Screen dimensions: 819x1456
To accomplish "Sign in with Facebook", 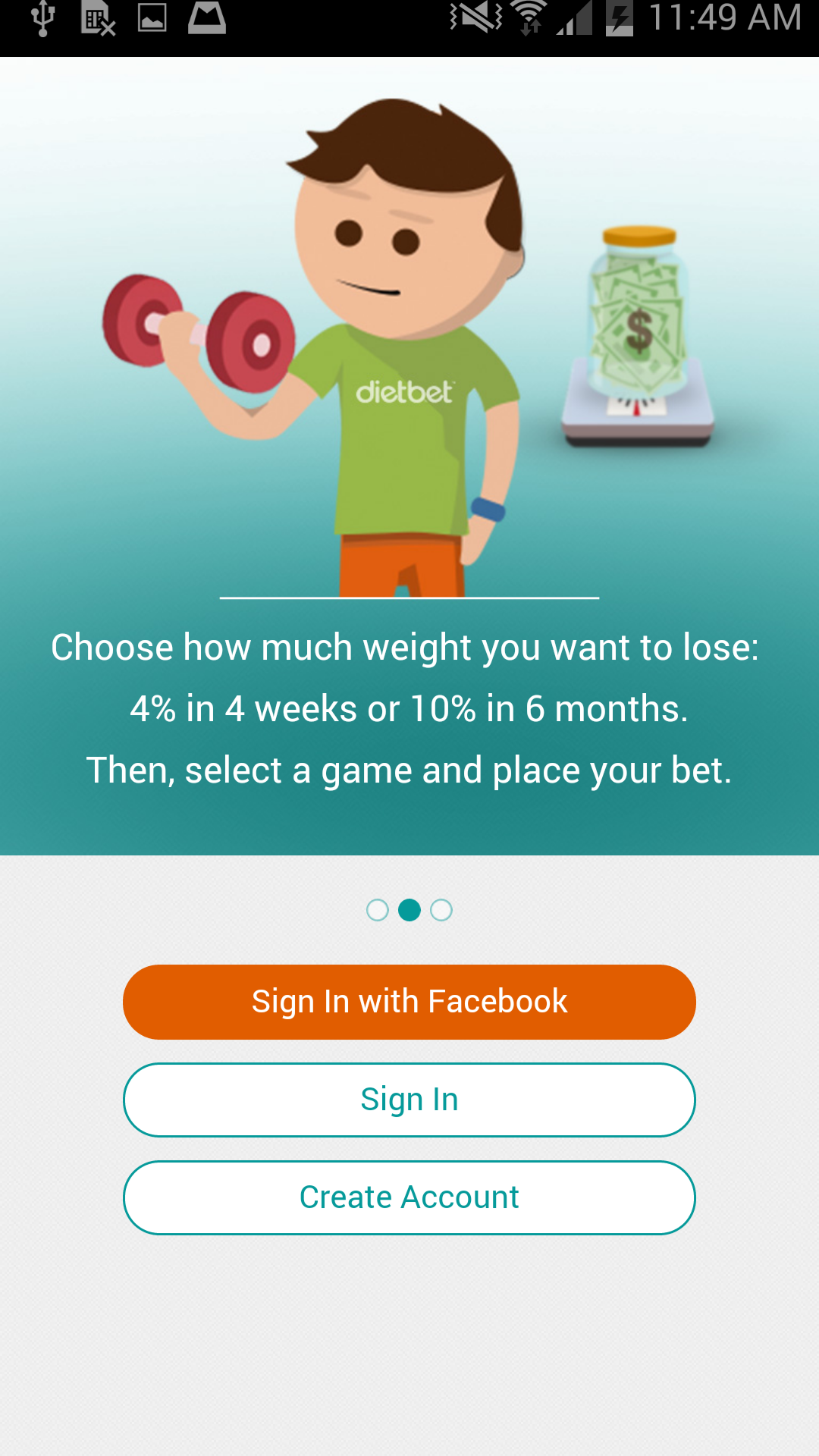I will coord(409,1002).
